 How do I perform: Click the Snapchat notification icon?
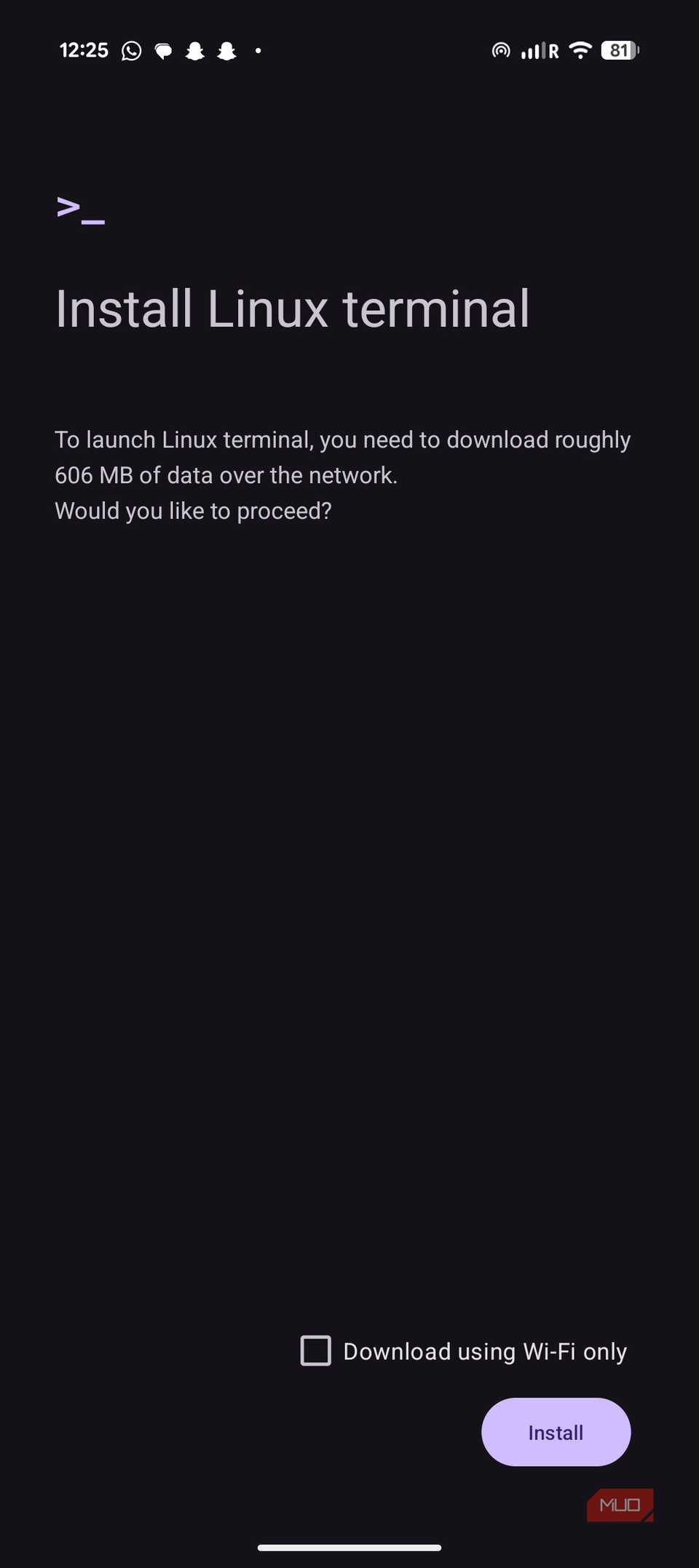[194, 50]
